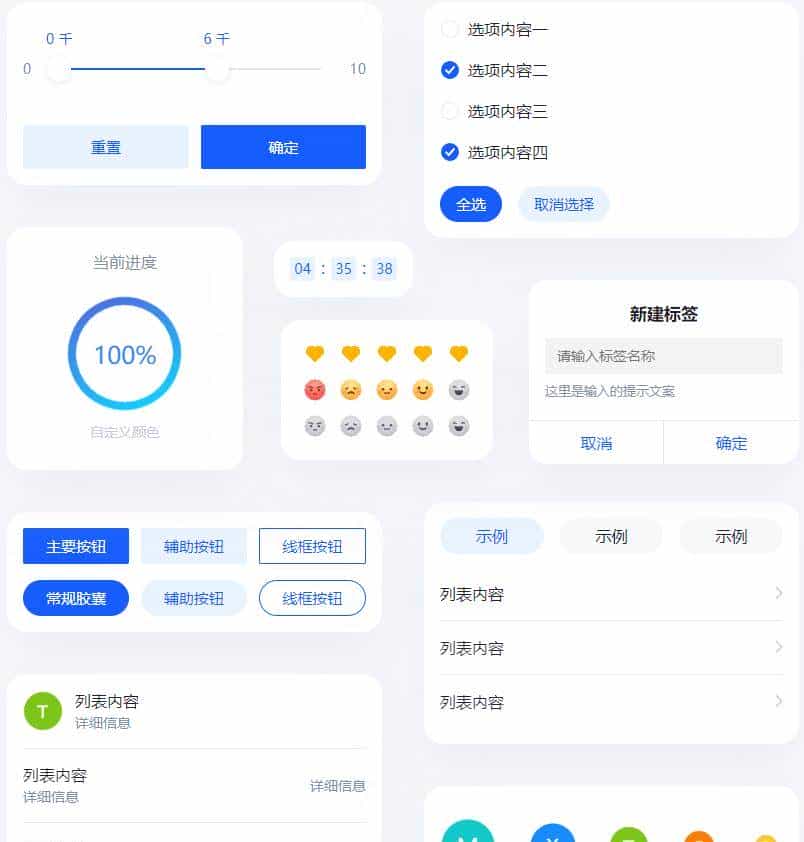Screen dimensions: 804x842
Task: Select the first yellow heart icon
Action: [315, 353]
